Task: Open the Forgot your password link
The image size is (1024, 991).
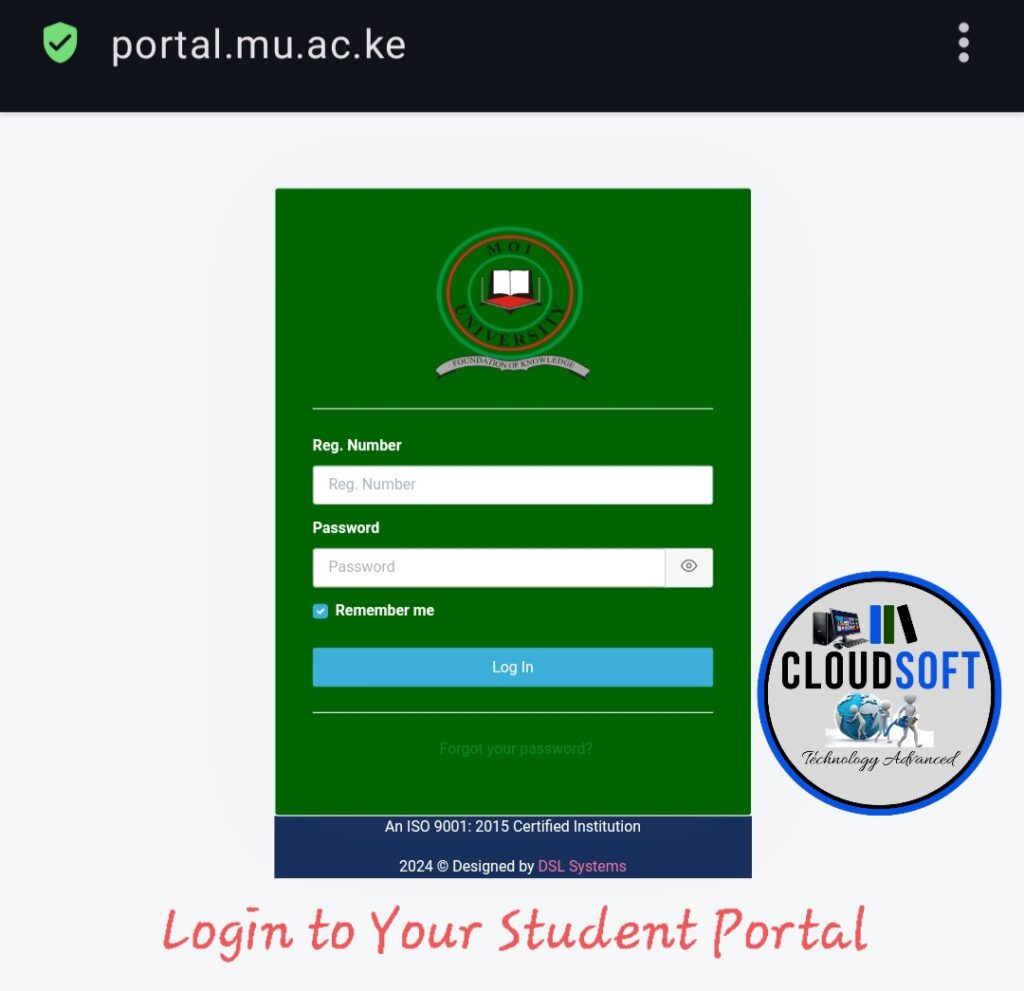Action: tap(515, 748)
